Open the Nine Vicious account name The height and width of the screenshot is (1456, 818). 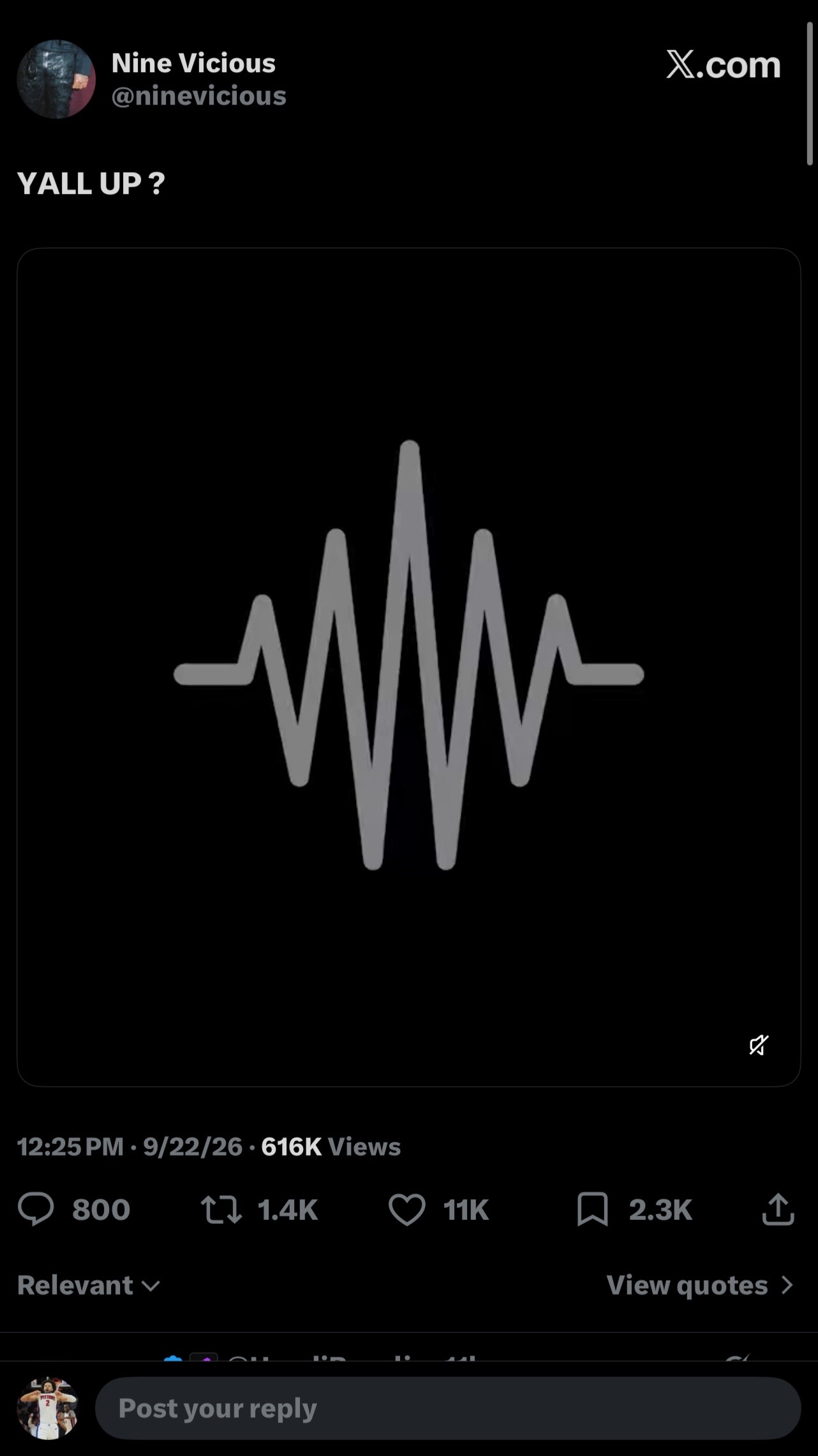click(193, 63)
